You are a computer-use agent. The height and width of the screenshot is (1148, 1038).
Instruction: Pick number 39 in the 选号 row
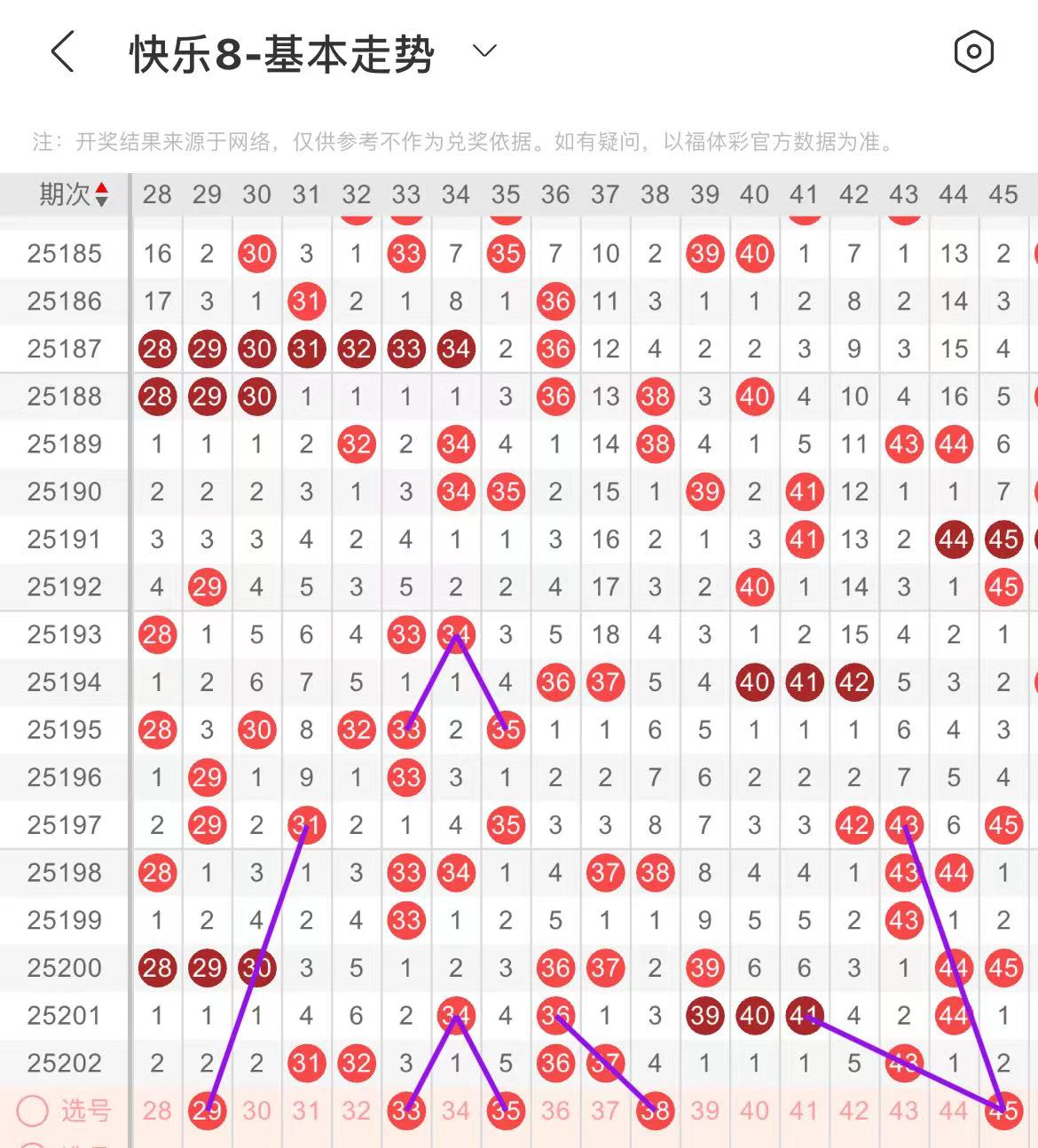tap(704, 1111)
